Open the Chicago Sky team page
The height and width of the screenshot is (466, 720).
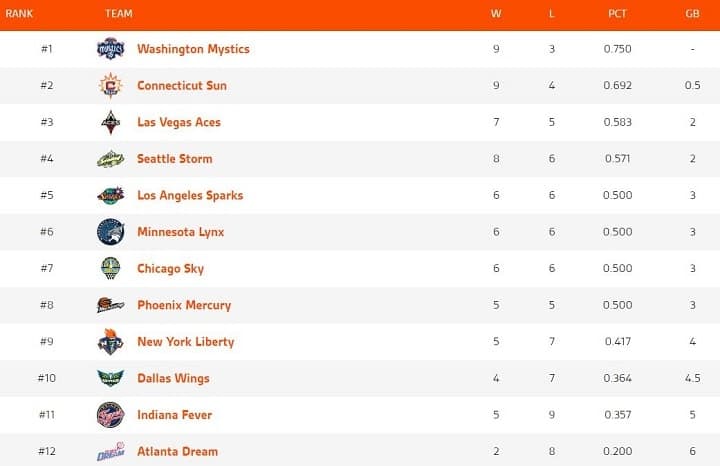click(x=172, y=268)
